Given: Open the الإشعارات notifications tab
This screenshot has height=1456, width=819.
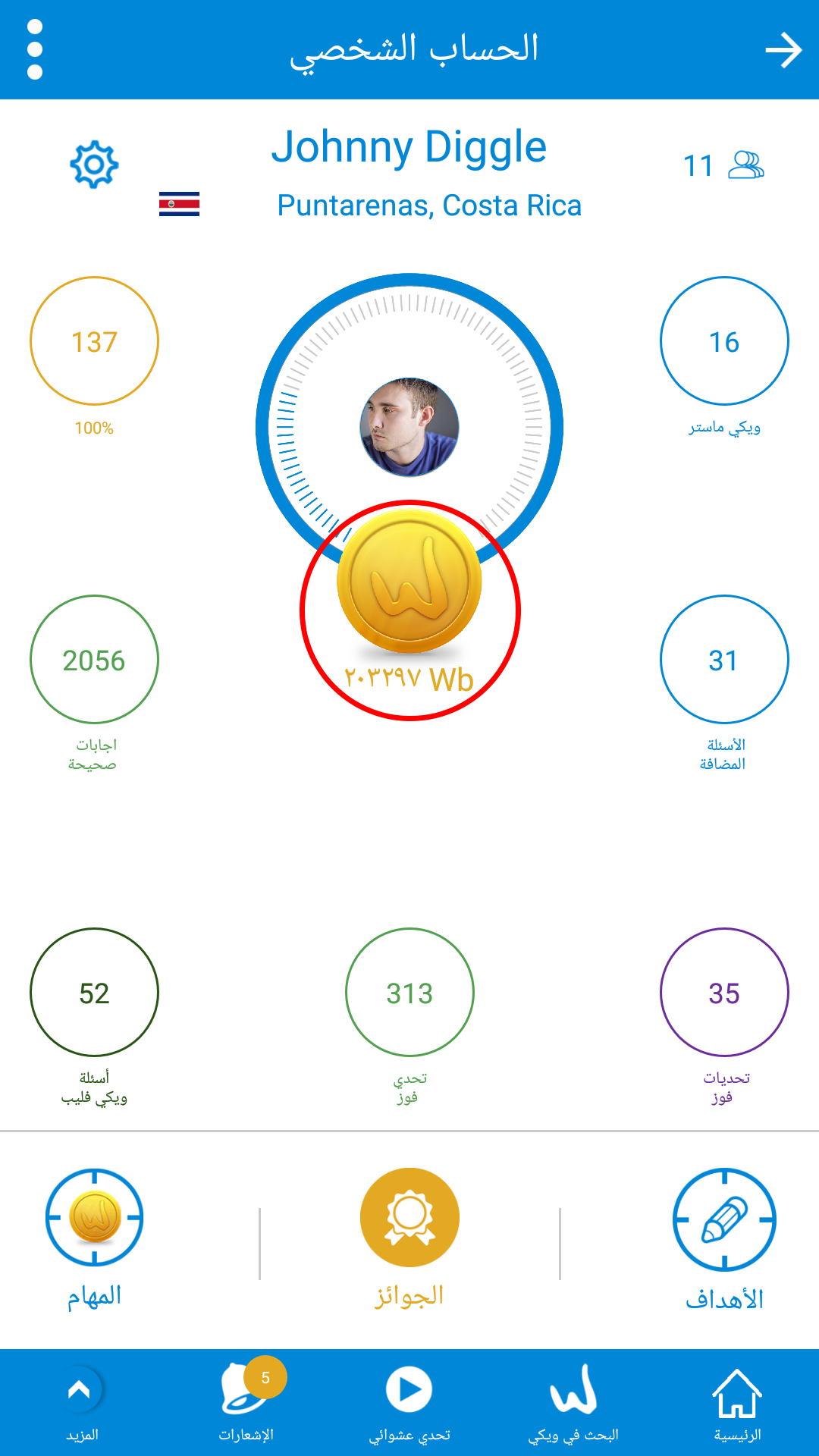Looking at the screenshot, I should pyautogui.click(x=246, y=1403).
